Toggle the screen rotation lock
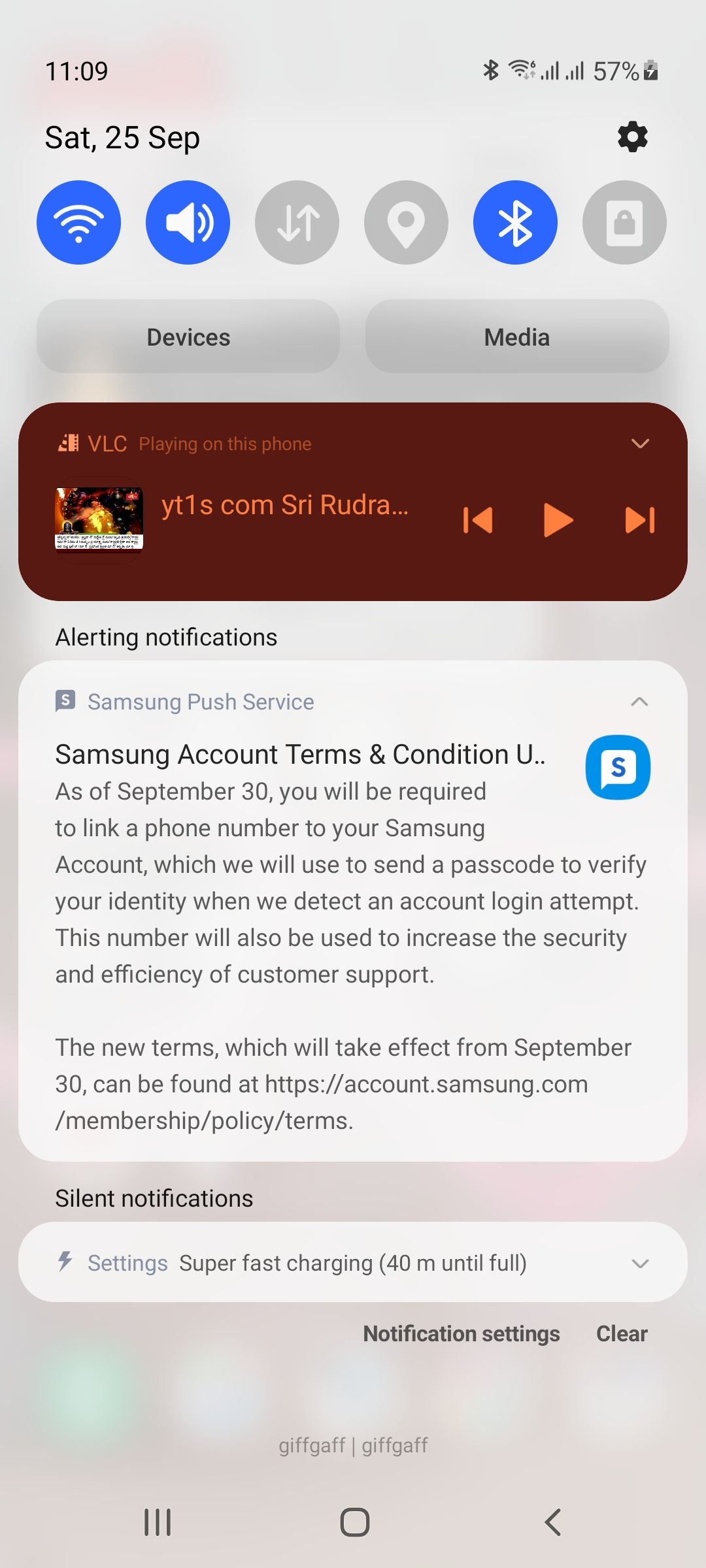This screenshot has width=706, height=1568. click(x=624, y=223)
